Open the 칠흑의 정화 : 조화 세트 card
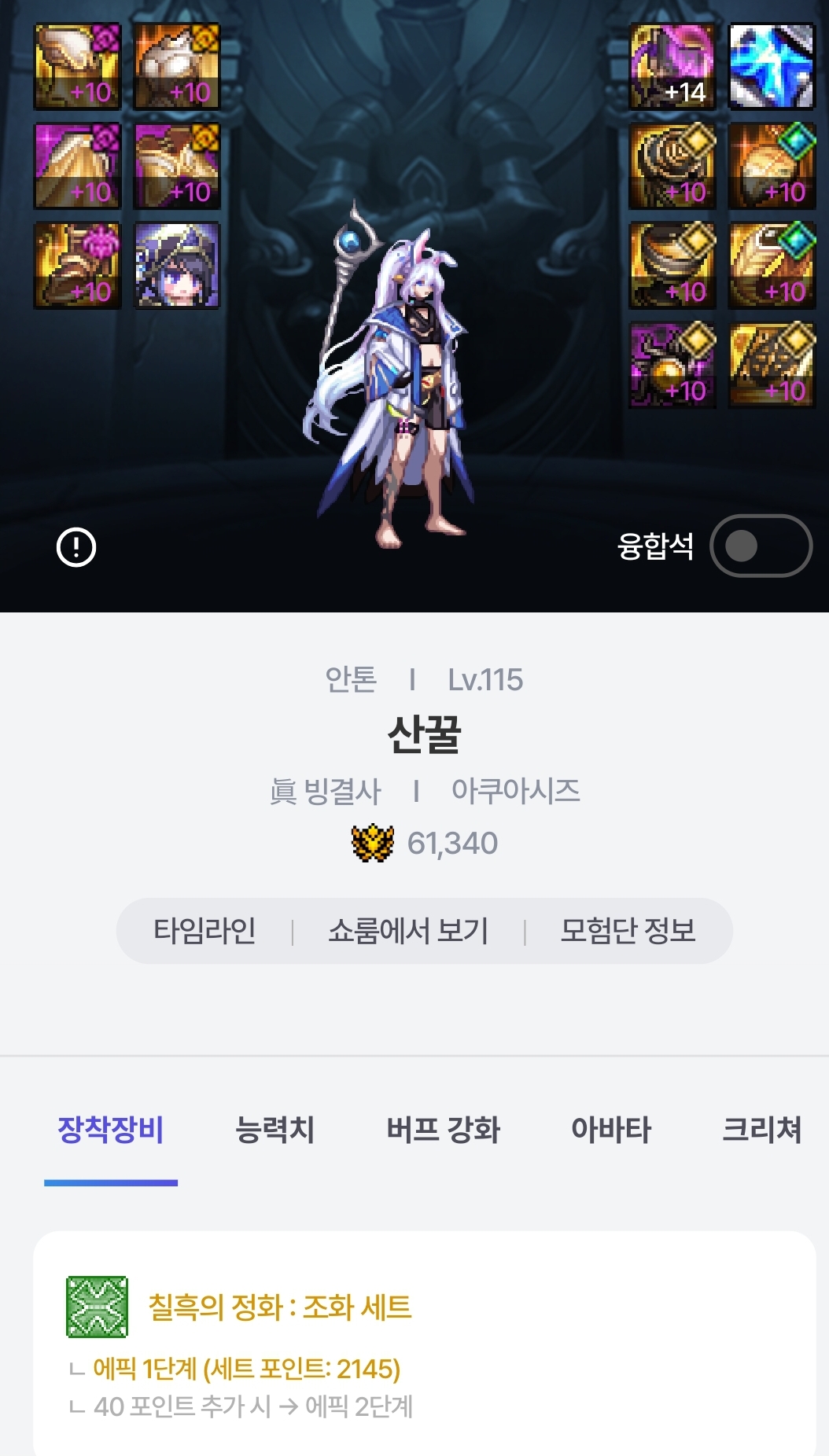Image resolution: width=829 pixels, height=1456 pixels. [279, 1307]
